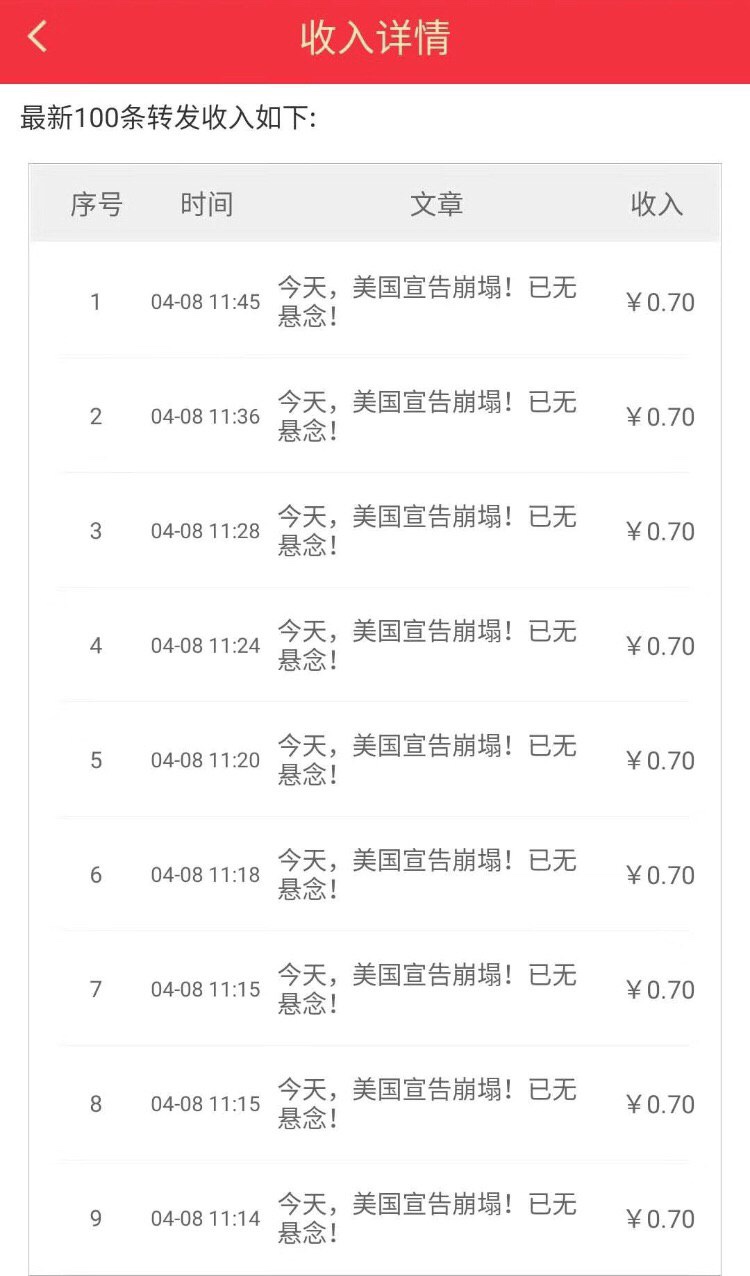Go back from the 收入详情 page
Viewport: 750px width, 1276px height.
[x=37, y=37]
